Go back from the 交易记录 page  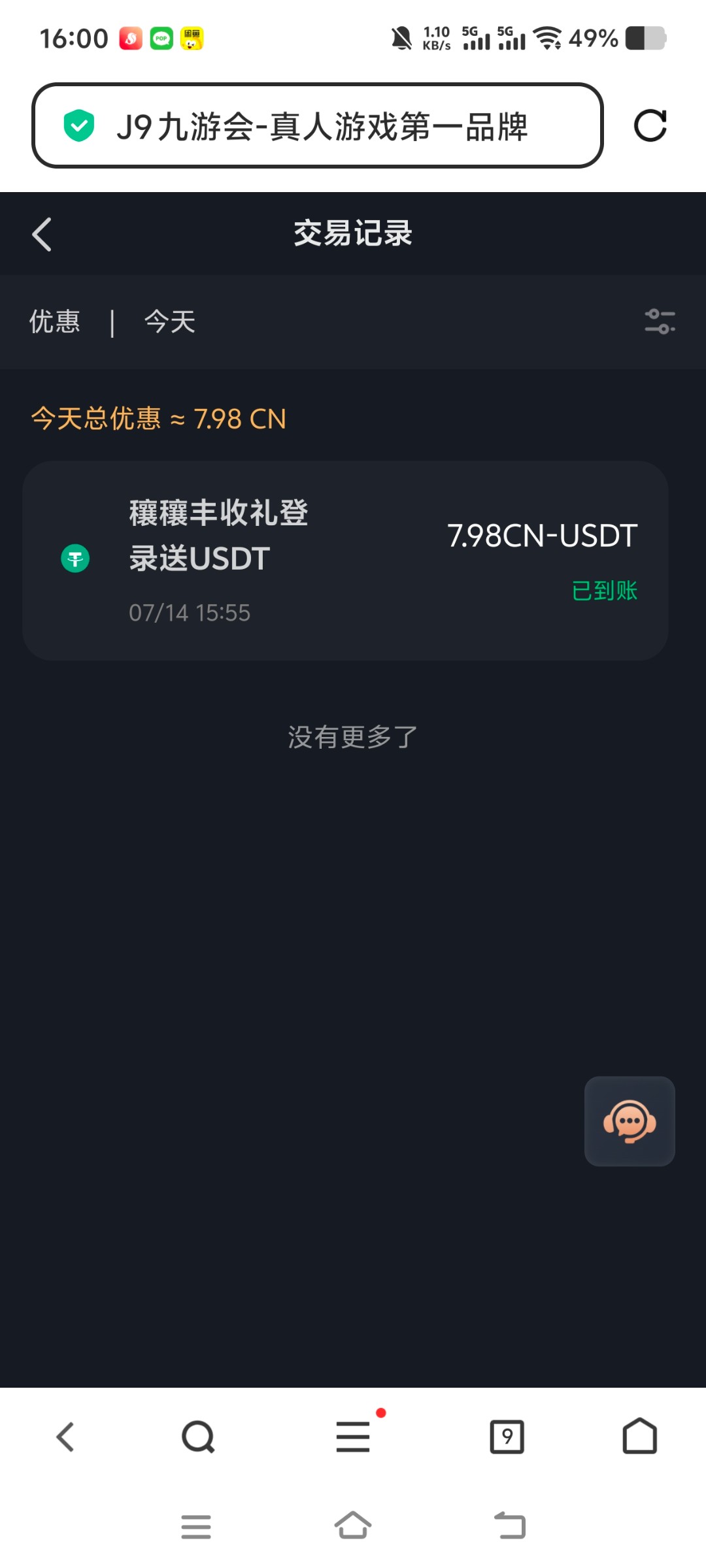(42, 235)
